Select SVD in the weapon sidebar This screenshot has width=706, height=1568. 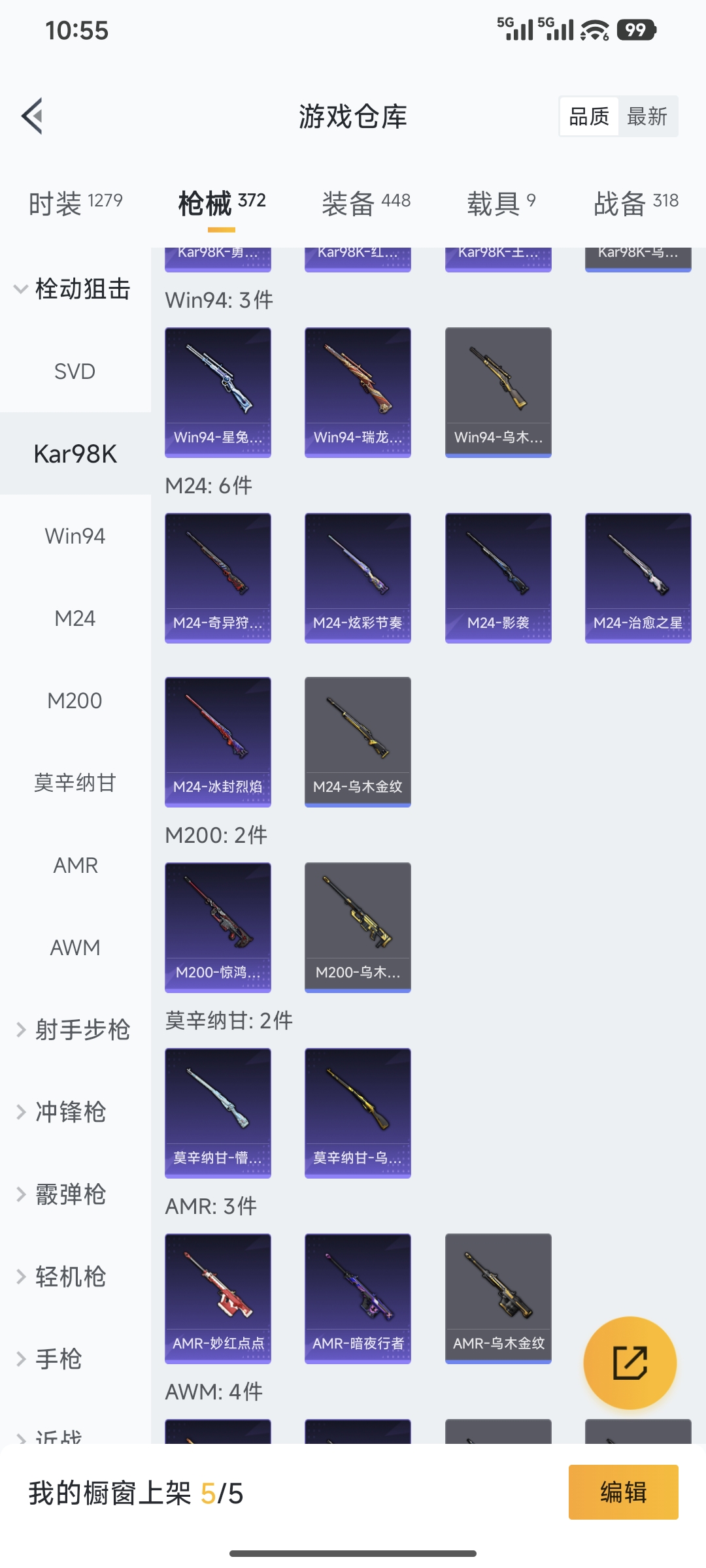click(x=75, y=371)
